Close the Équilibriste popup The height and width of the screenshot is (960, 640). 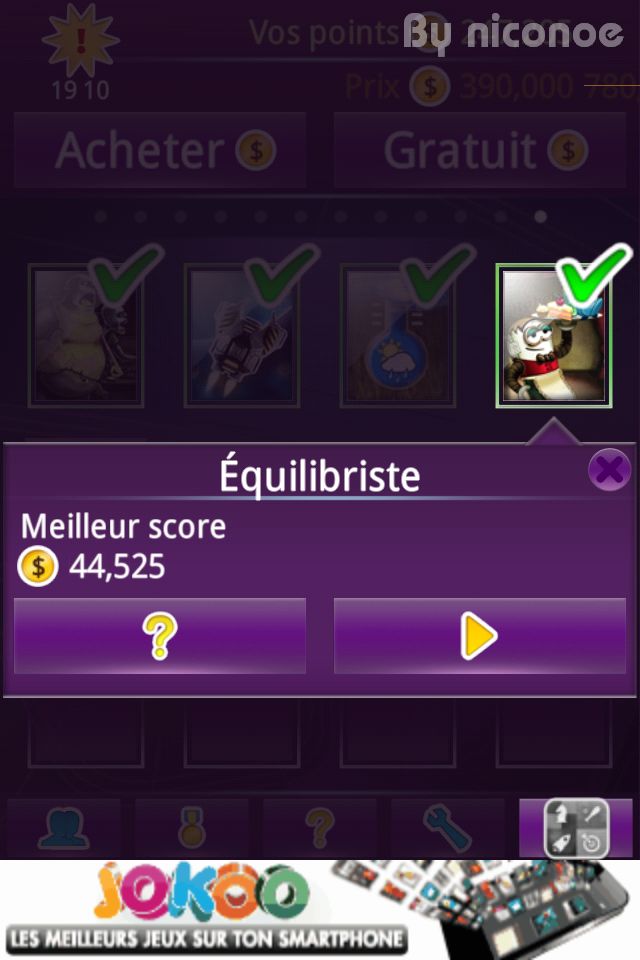click(x=608, y=470)
